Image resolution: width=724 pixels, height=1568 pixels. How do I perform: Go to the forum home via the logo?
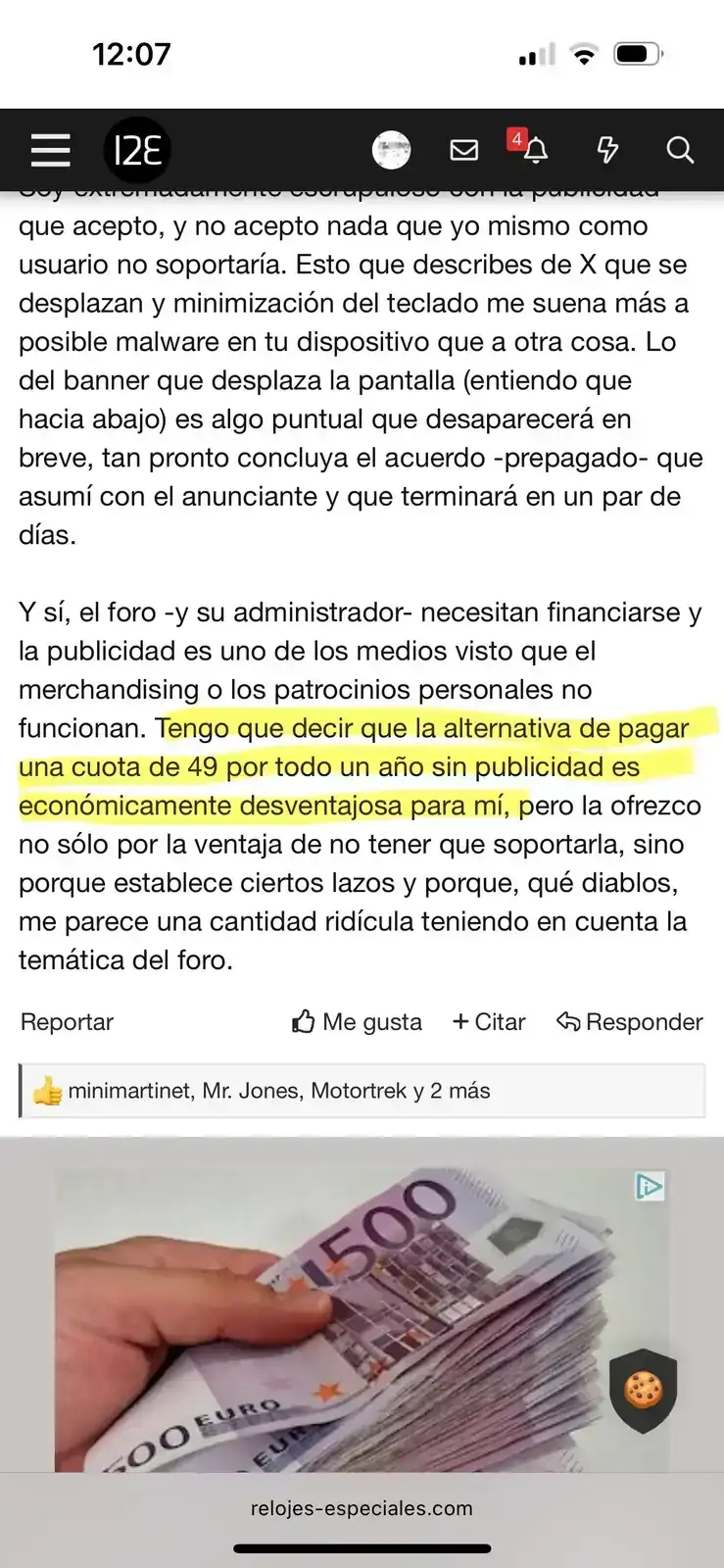137,150
